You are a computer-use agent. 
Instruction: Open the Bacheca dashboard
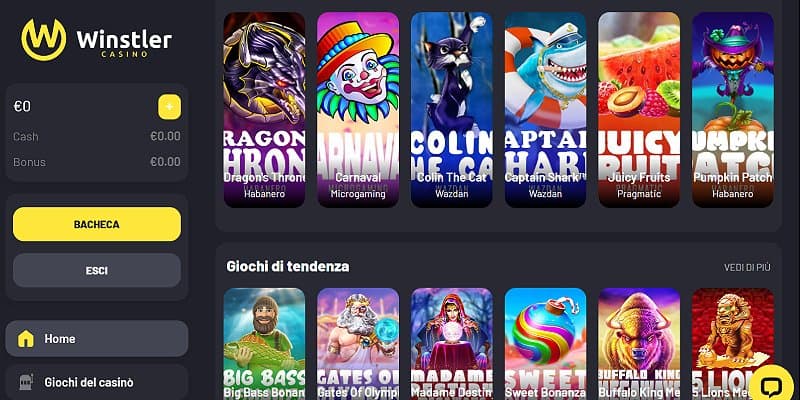tap(97, 224)
